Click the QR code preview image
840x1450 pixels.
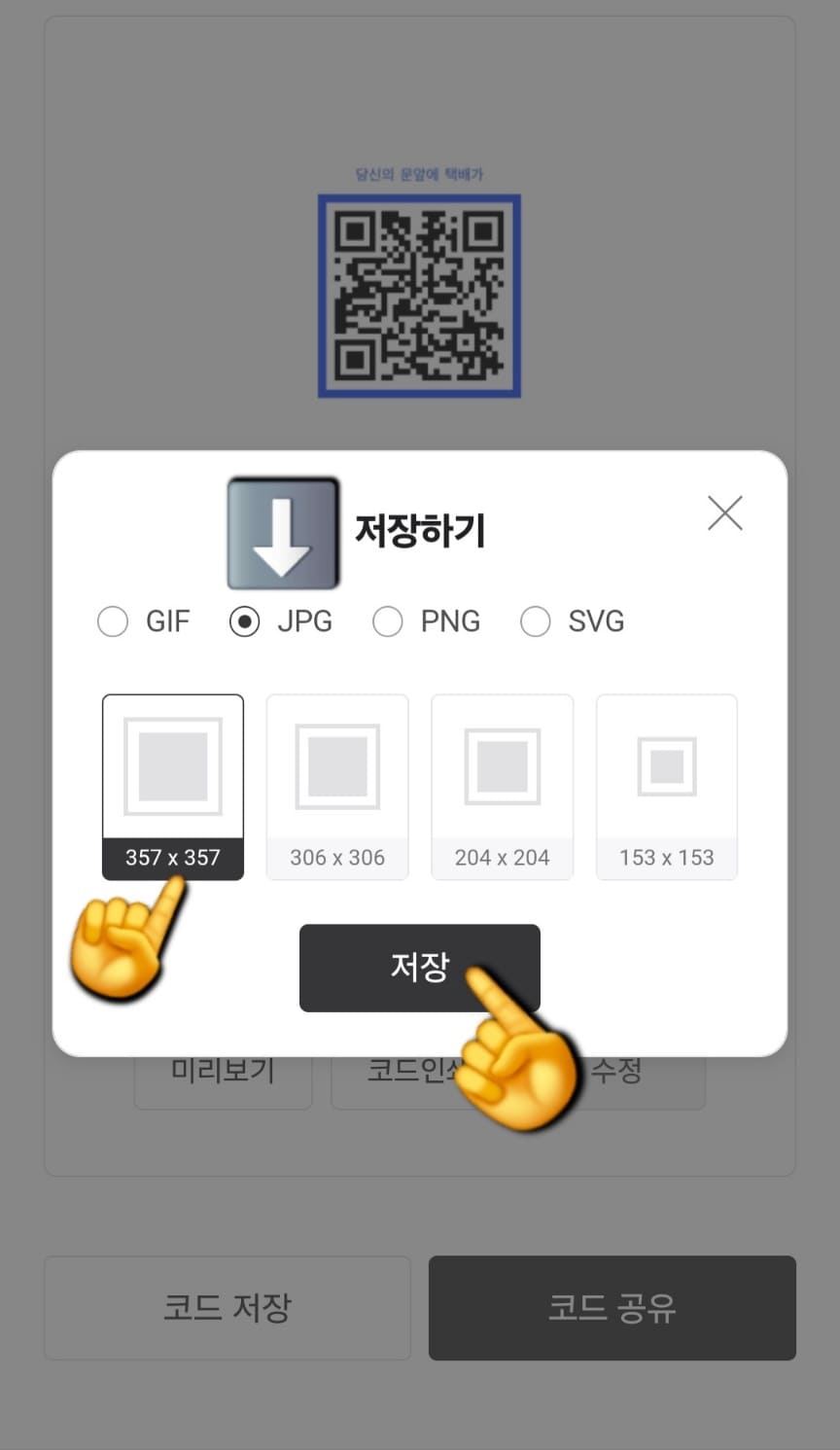[419, 294]
